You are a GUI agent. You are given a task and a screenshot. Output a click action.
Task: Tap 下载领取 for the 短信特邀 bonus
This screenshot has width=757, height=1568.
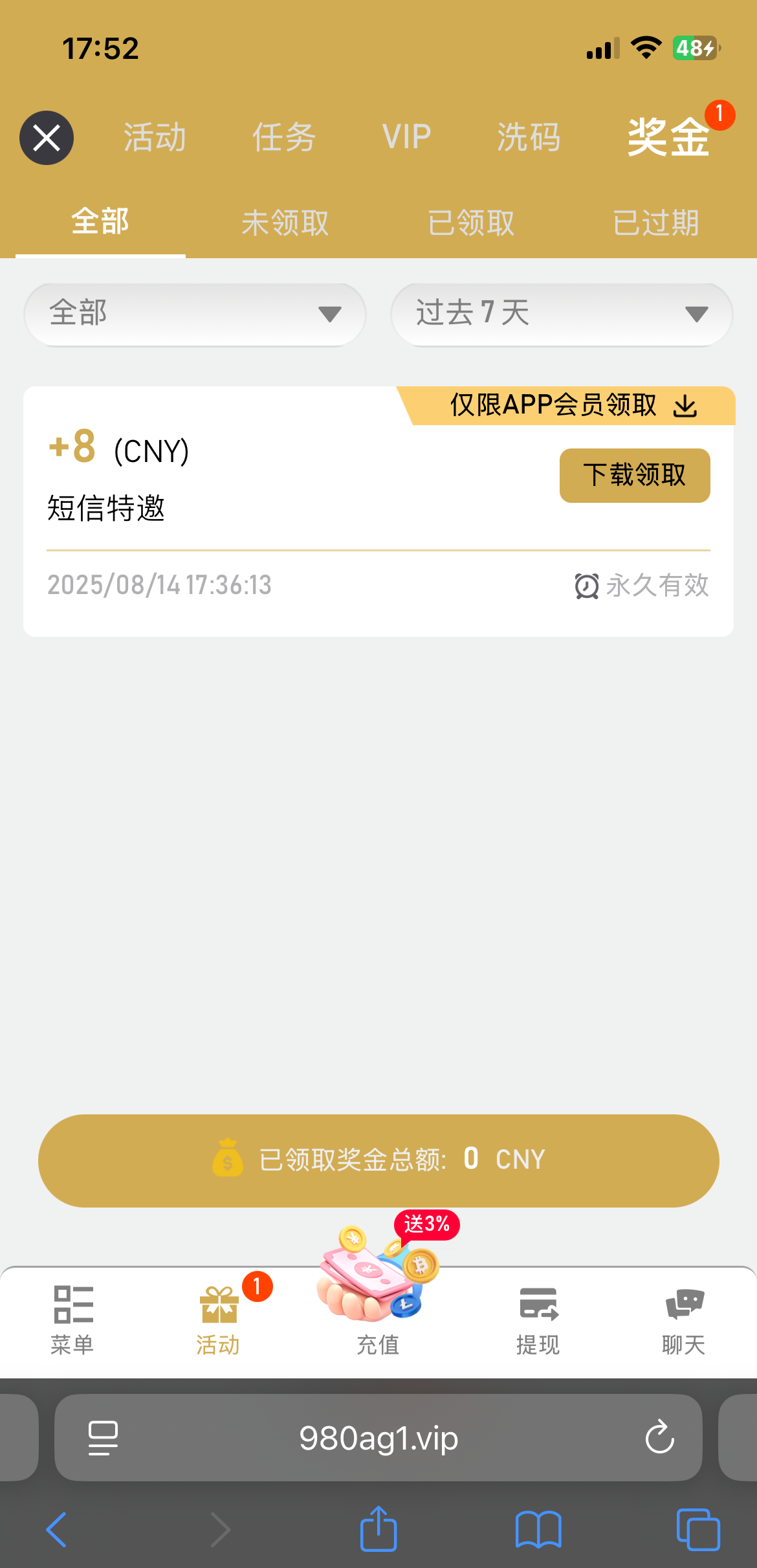(634, 476)
